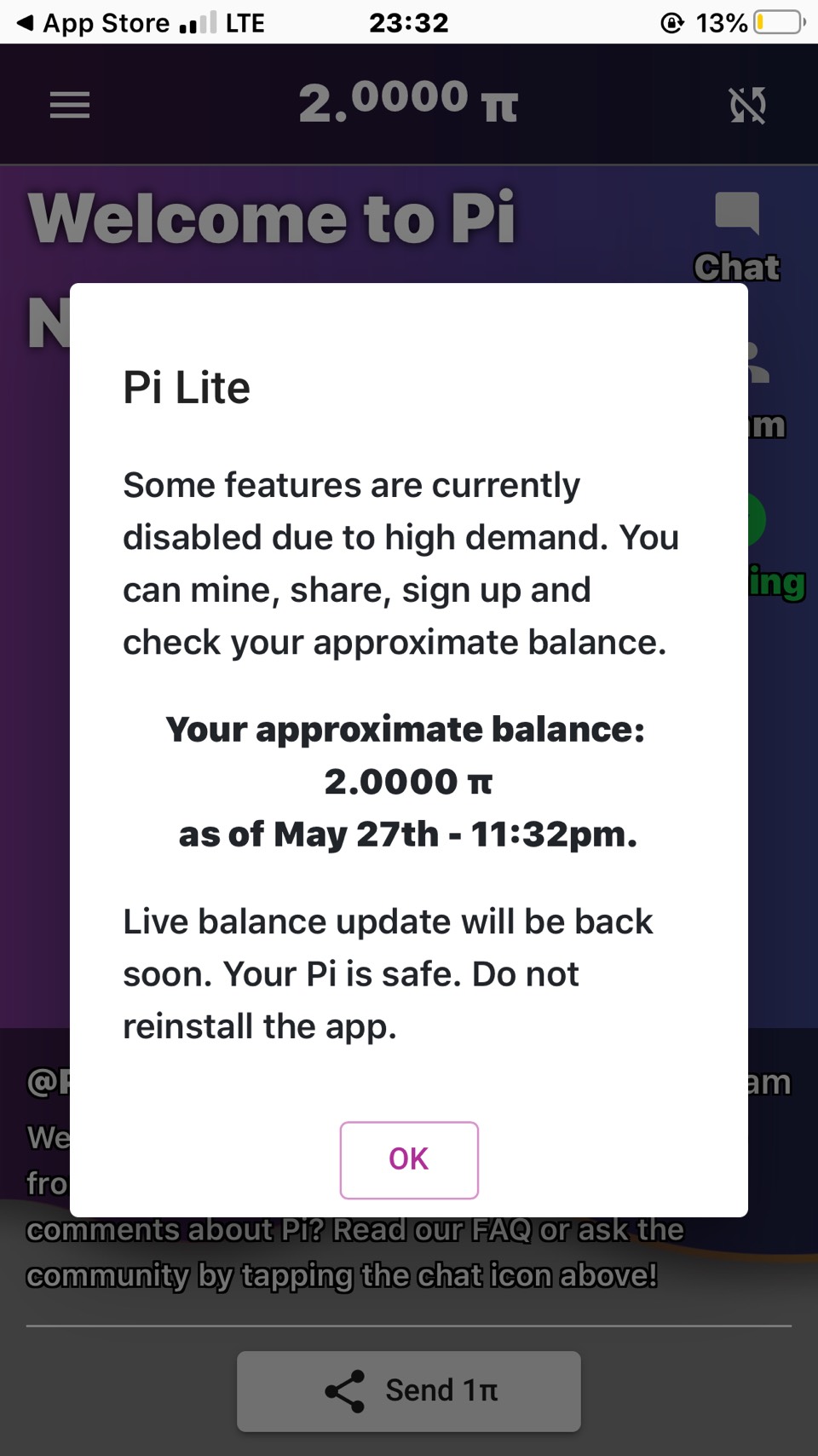Image resolution: width=818 pixels, height=1456 pixels.
Task: Open the Chat icon
Action: pos(737,213)
